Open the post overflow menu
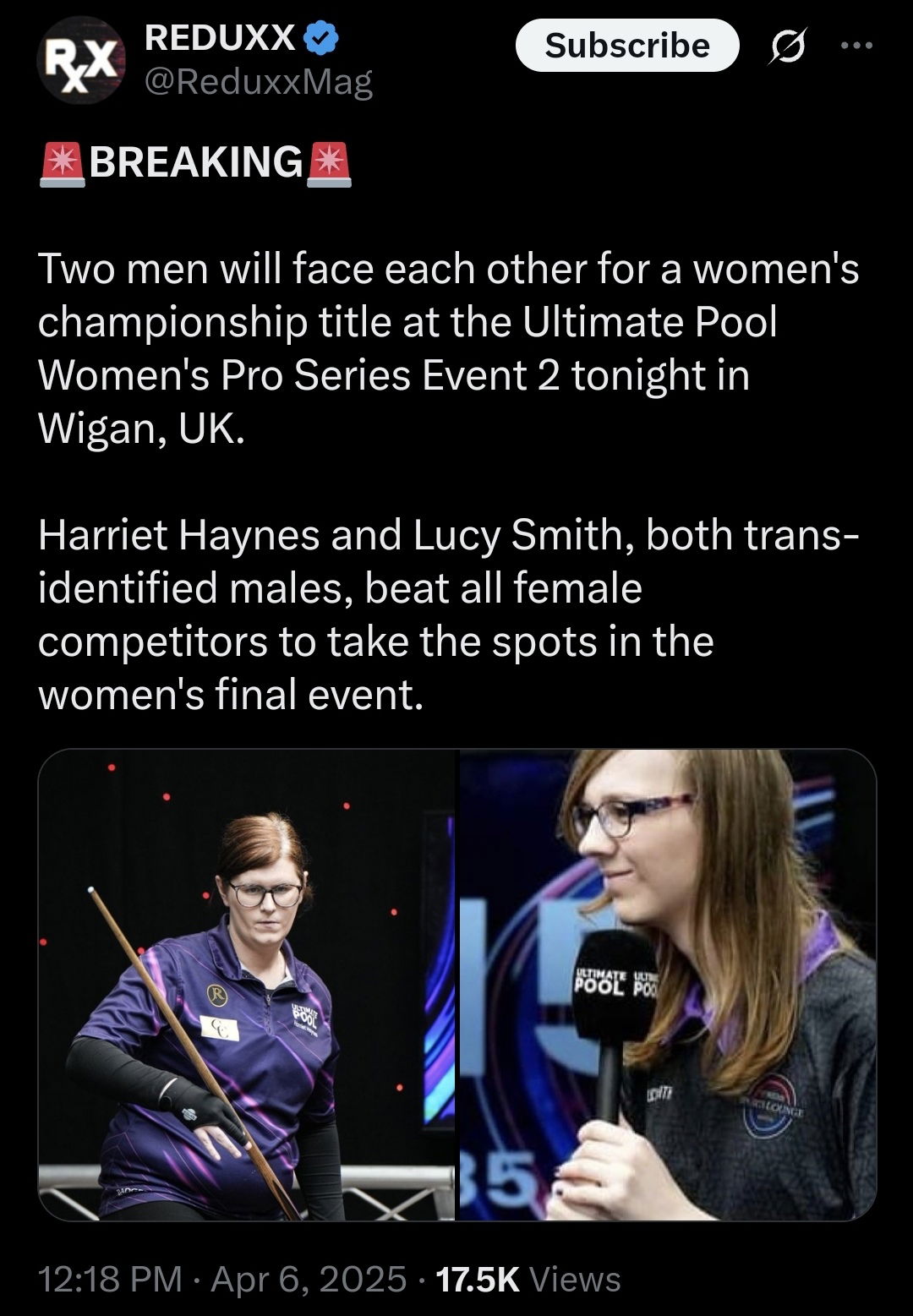 856,46
